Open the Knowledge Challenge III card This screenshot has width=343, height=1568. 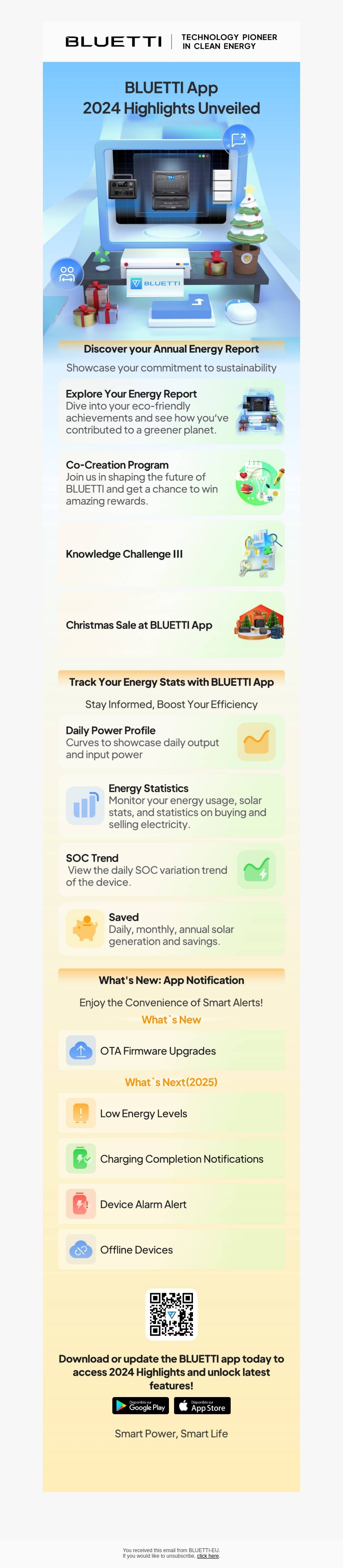[x=171, y=554]
